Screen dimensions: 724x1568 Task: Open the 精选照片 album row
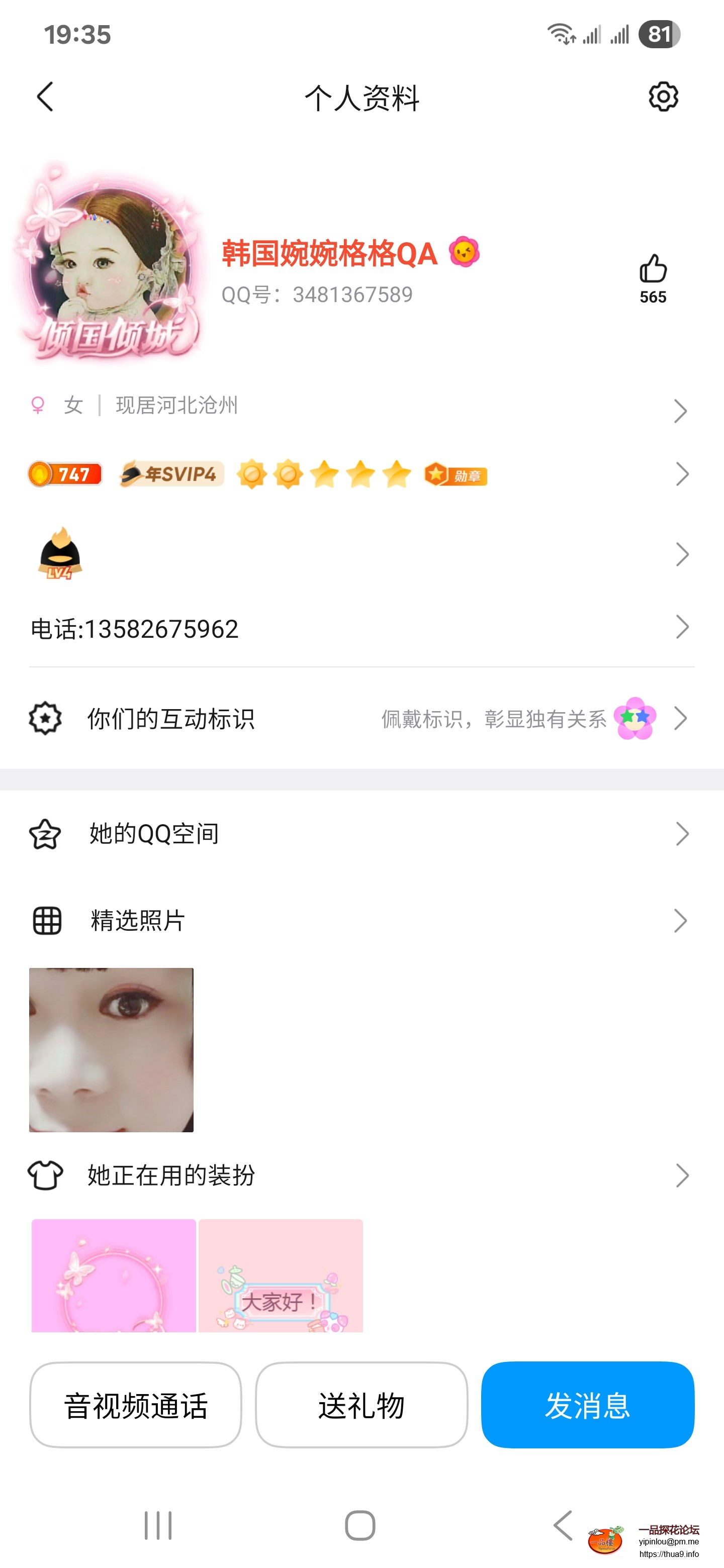(x=359, y=920)
